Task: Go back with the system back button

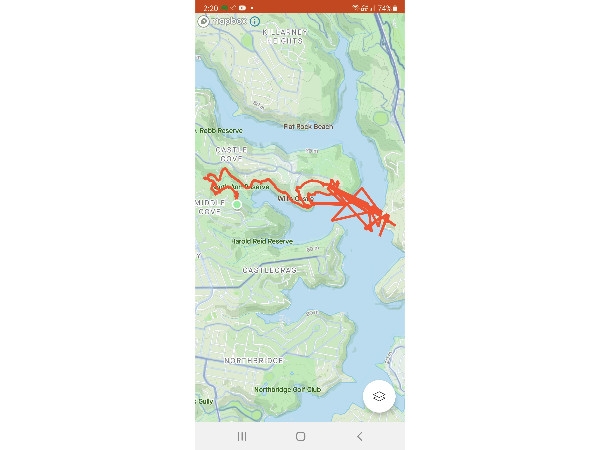Action: coord(359,436)
